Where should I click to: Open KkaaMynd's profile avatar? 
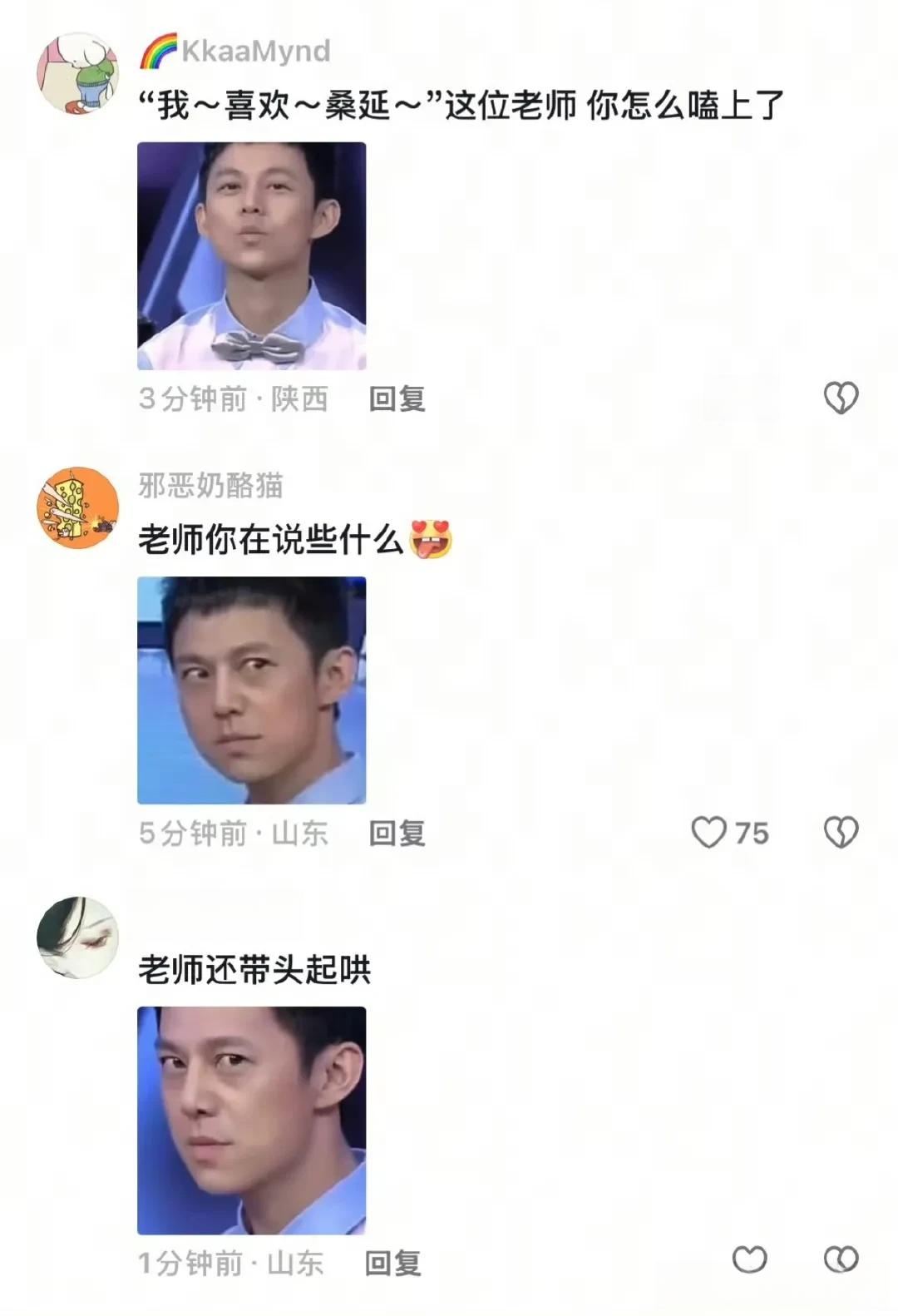pyautogui.click(x=78, y=73)
